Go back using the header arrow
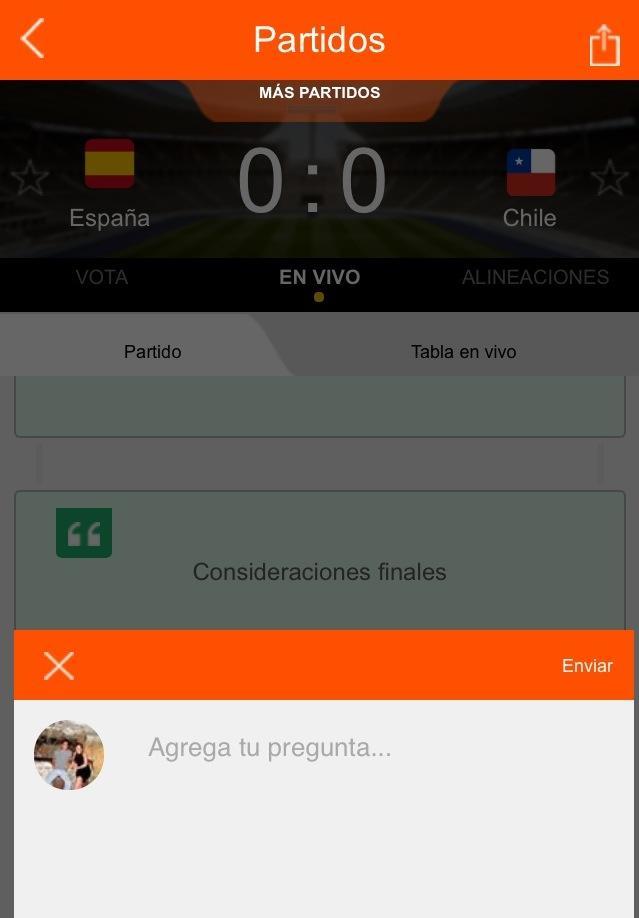Viewport: 639px width, 918px height. [x=33, y=40]
